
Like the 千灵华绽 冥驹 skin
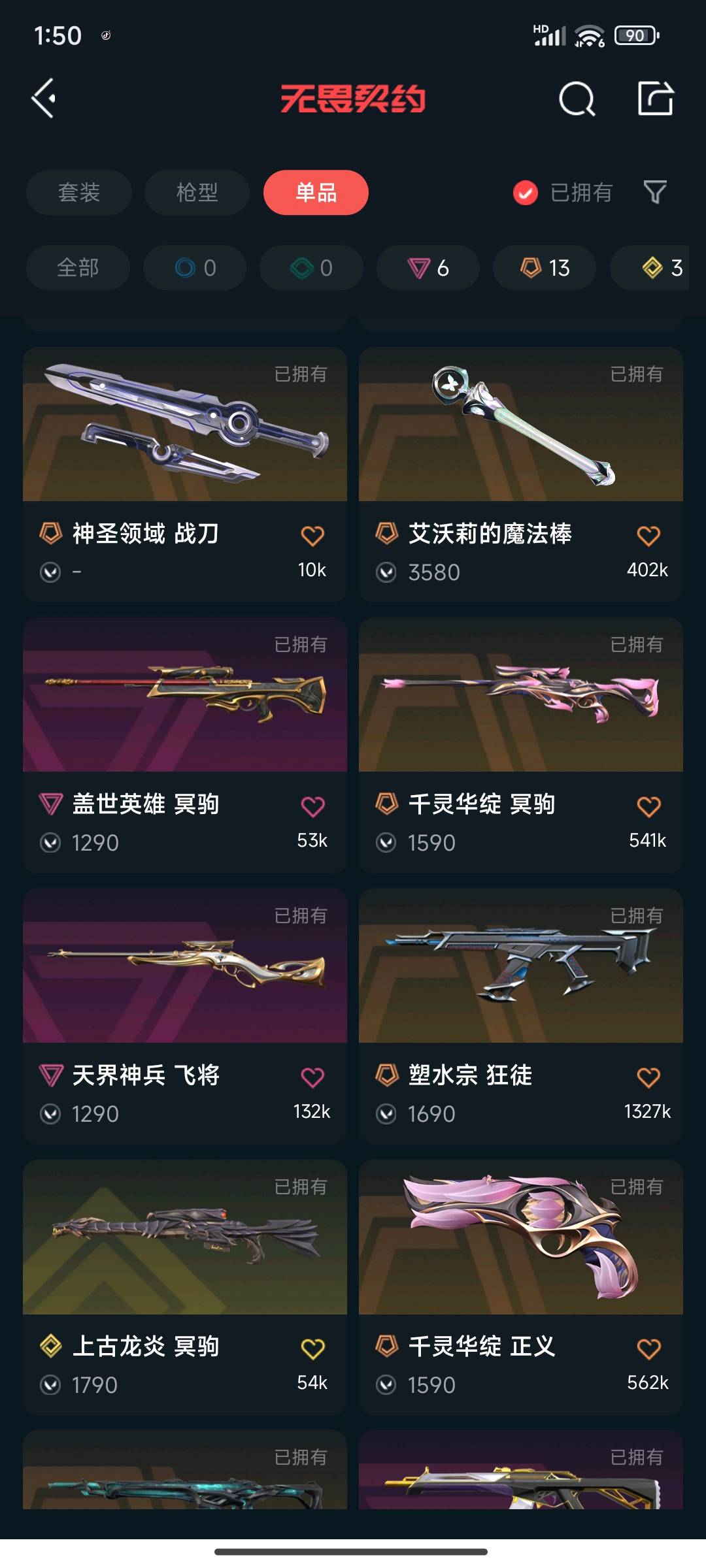[648, 806]
